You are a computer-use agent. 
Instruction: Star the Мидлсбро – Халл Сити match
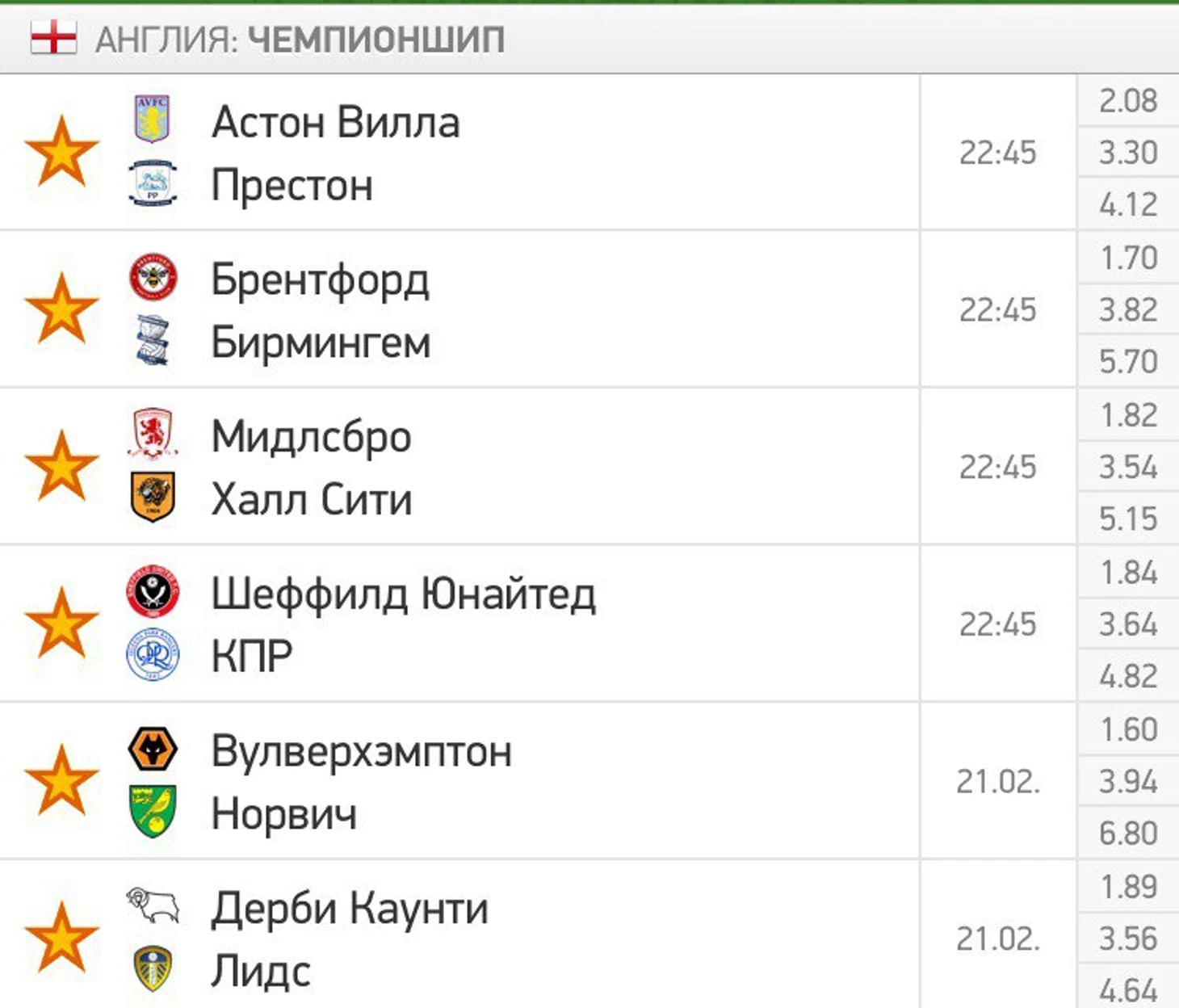pos(61,466)
